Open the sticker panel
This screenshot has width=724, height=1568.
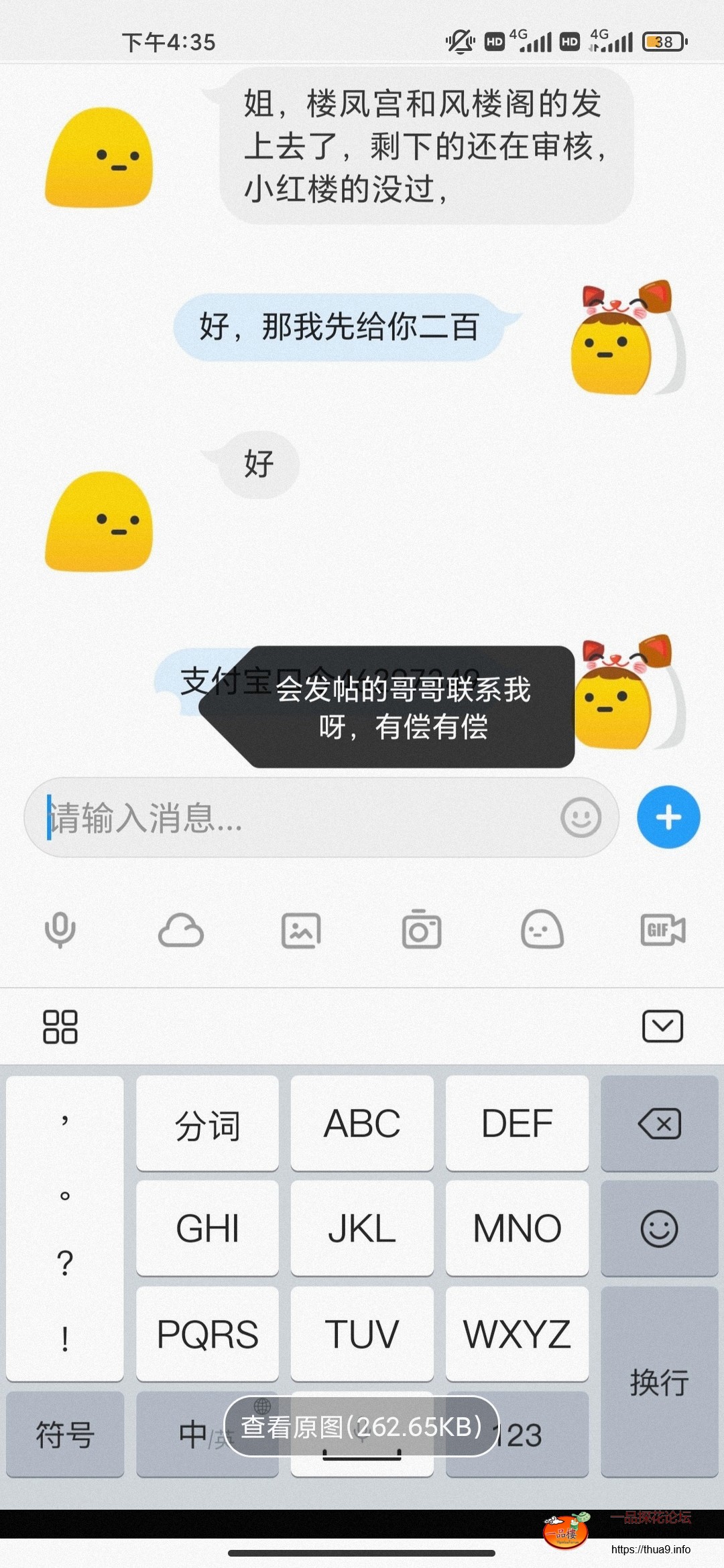pos(541,930)
